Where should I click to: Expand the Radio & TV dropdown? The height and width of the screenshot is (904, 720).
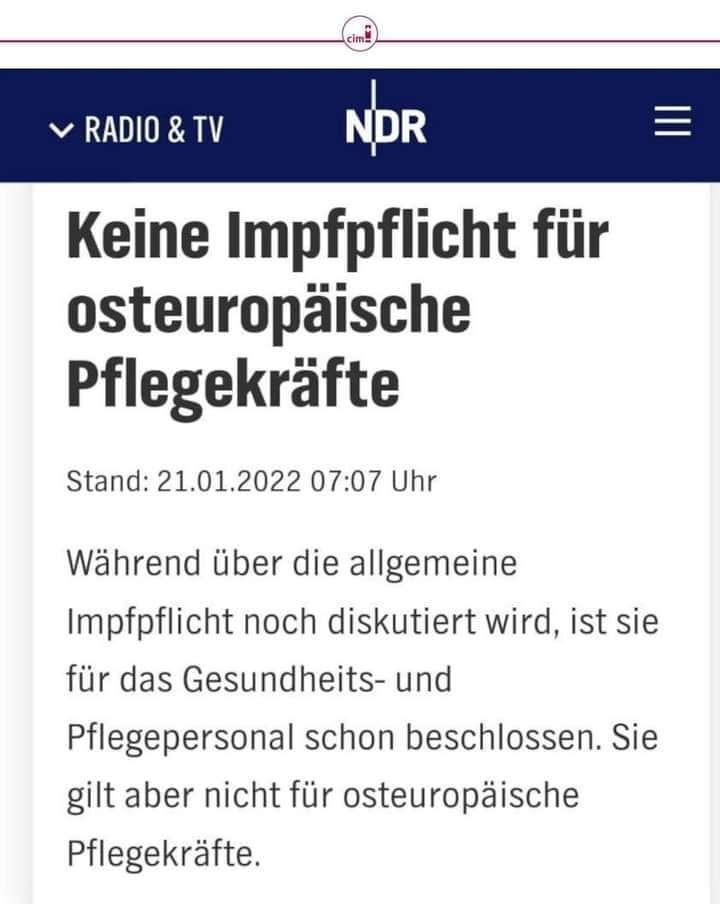(x=136, y=130)
